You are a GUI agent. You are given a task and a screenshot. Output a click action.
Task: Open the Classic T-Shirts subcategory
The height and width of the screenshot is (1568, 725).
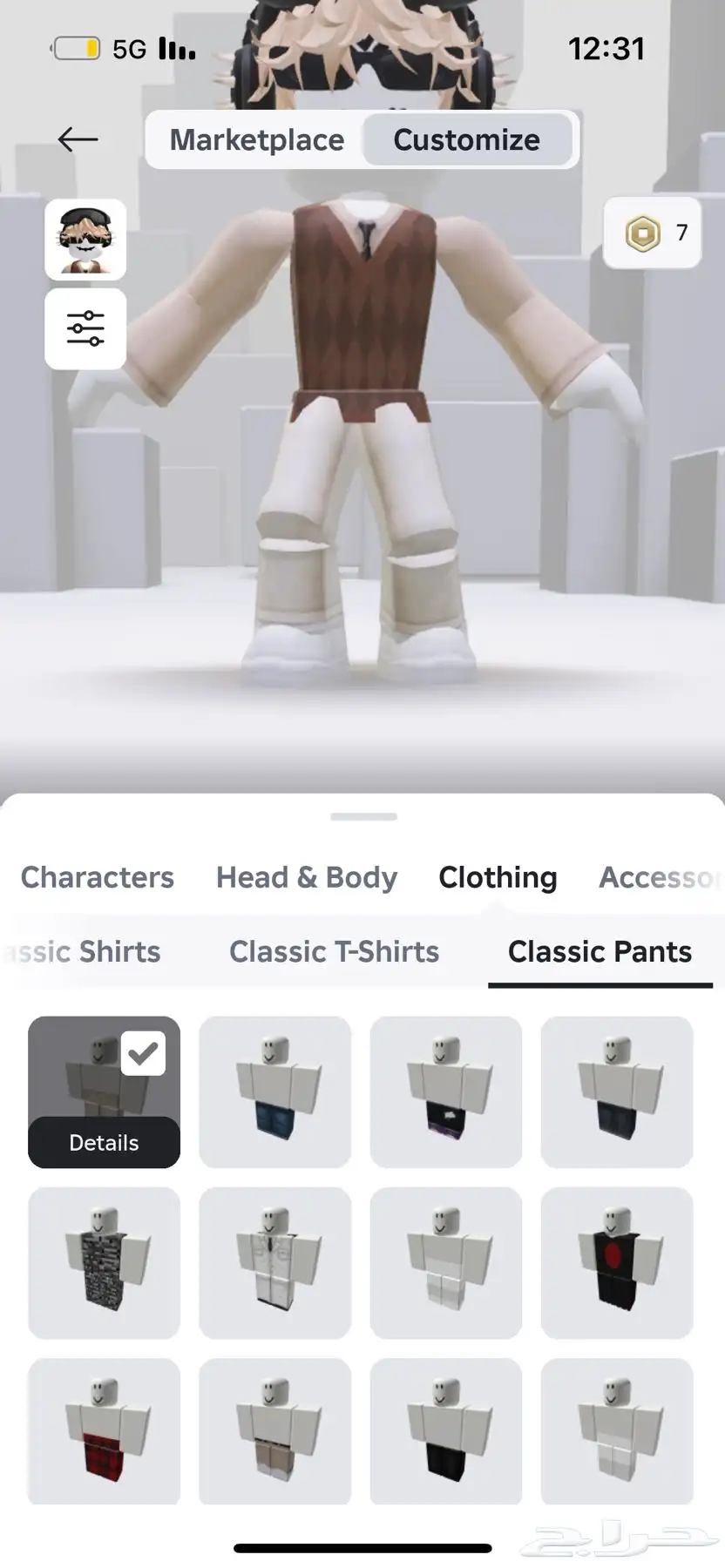pyautogui.click(x=334, y=951)
